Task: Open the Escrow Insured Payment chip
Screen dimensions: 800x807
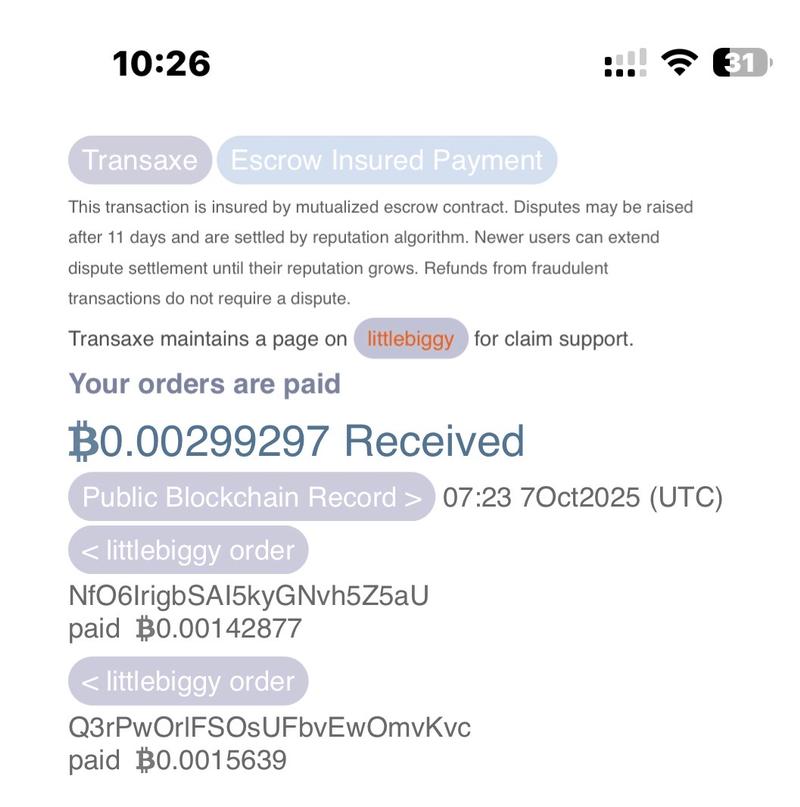Action: 386,160
